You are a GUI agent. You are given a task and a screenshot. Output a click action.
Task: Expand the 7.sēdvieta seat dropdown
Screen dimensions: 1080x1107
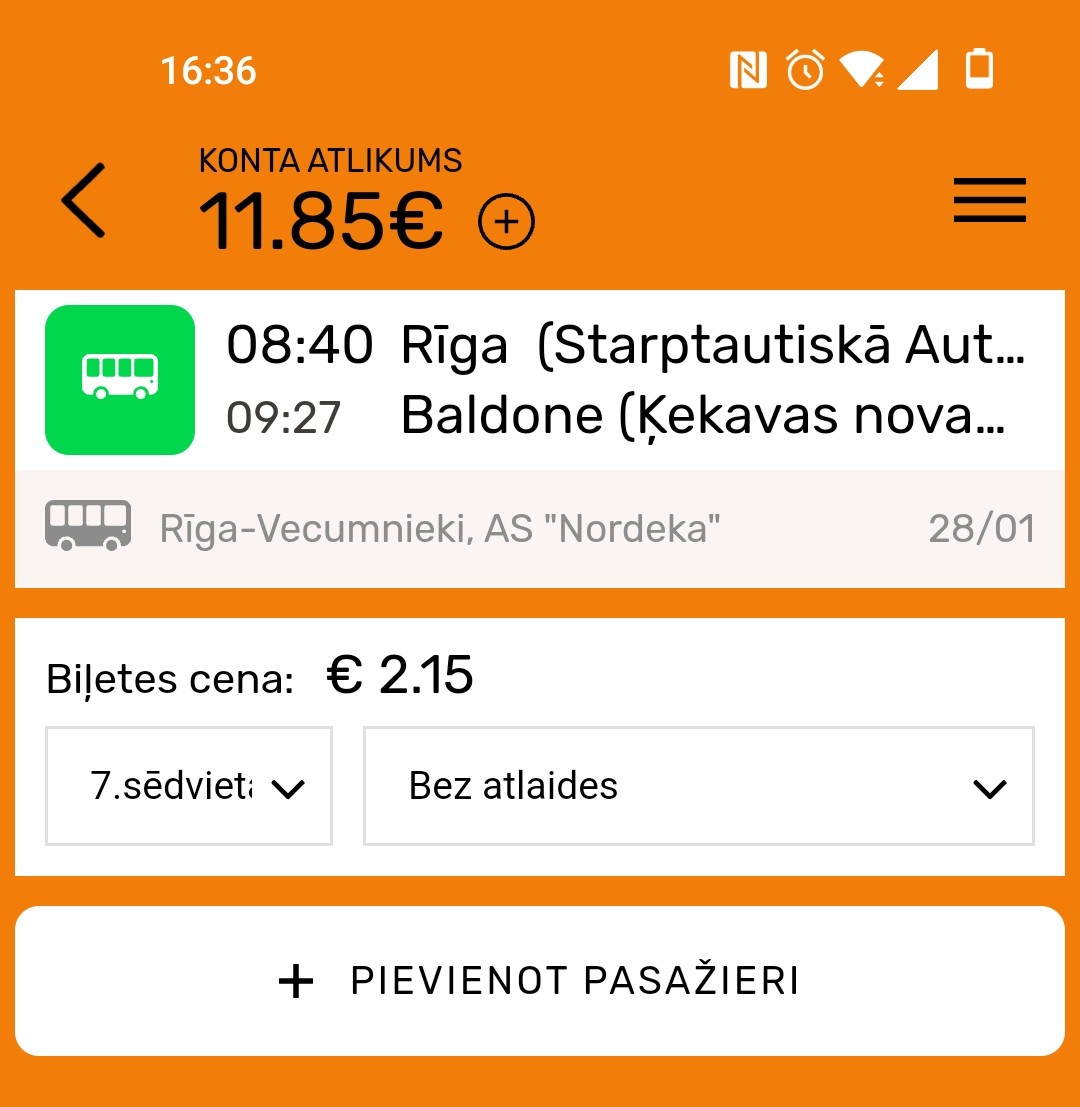(x=189, y=786)
